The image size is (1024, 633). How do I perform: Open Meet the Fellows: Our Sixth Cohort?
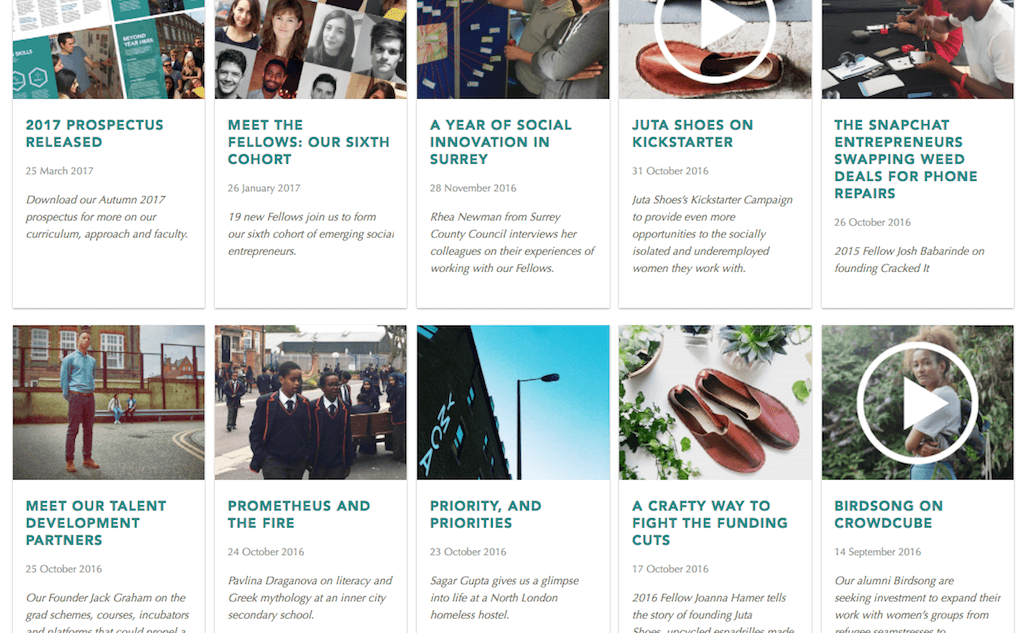tap(308, 142)
